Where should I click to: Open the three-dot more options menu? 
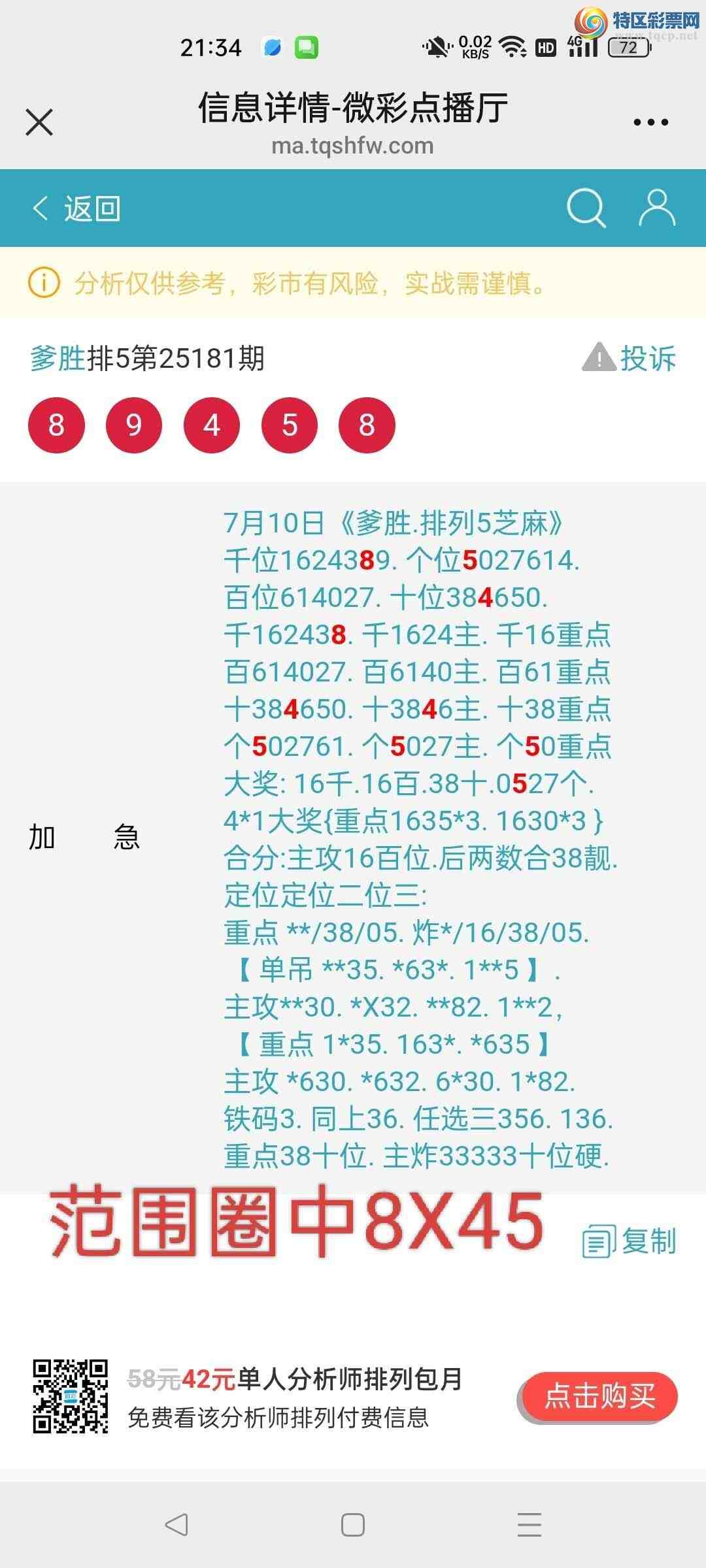649,121
